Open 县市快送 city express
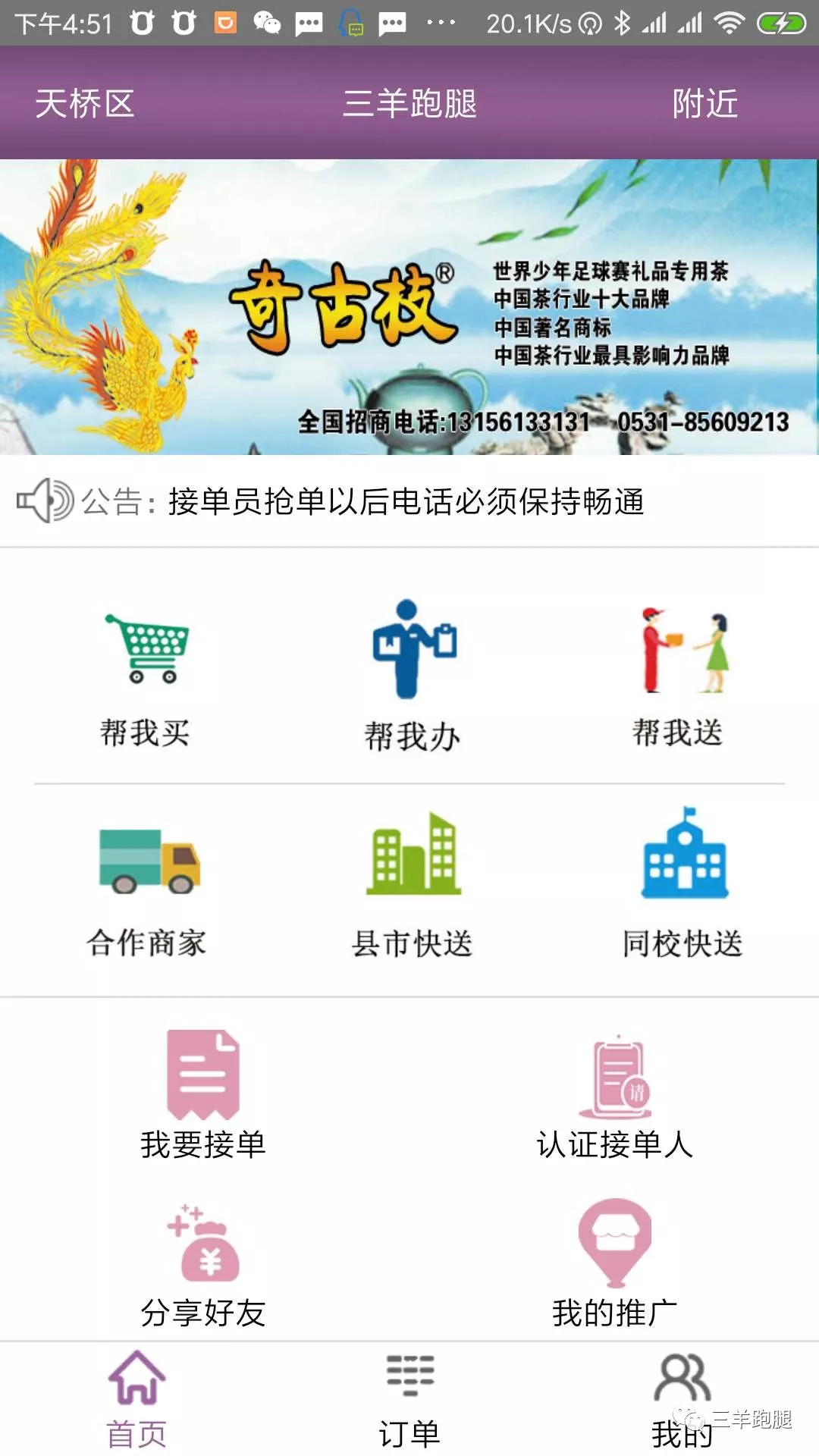 [x=412, y=887]
